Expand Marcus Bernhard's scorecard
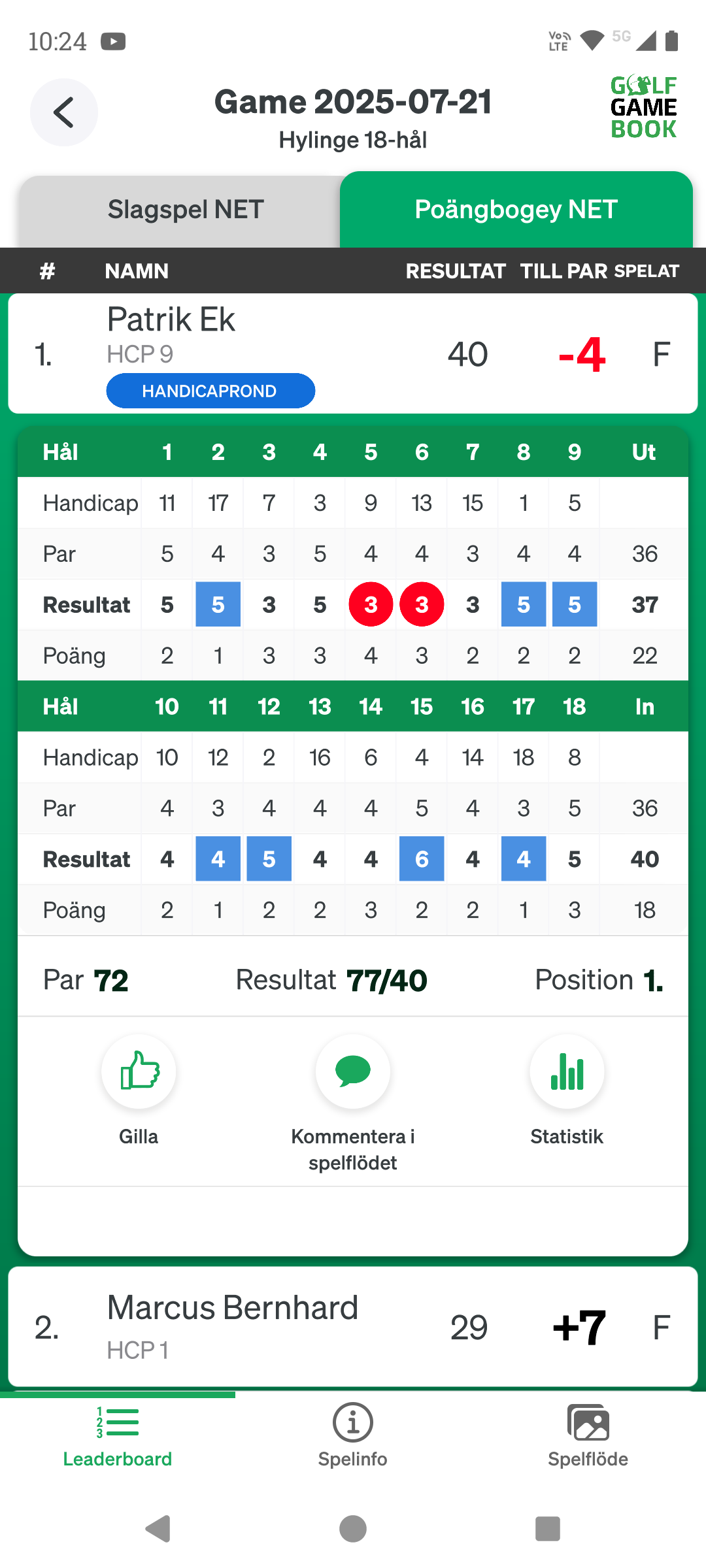 353,1326
